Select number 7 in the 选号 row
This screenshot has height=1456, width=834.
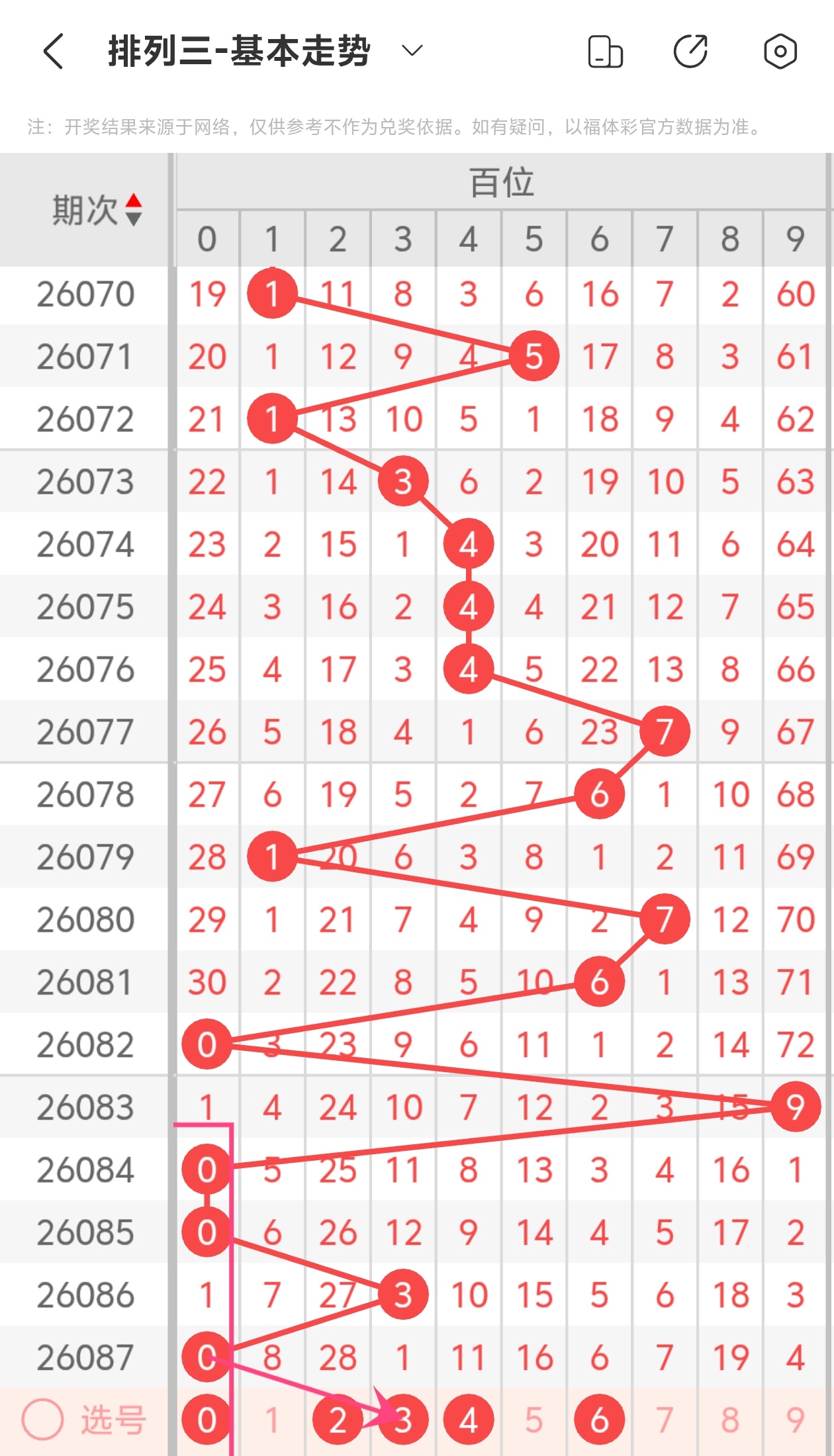tap(665, 1420)
